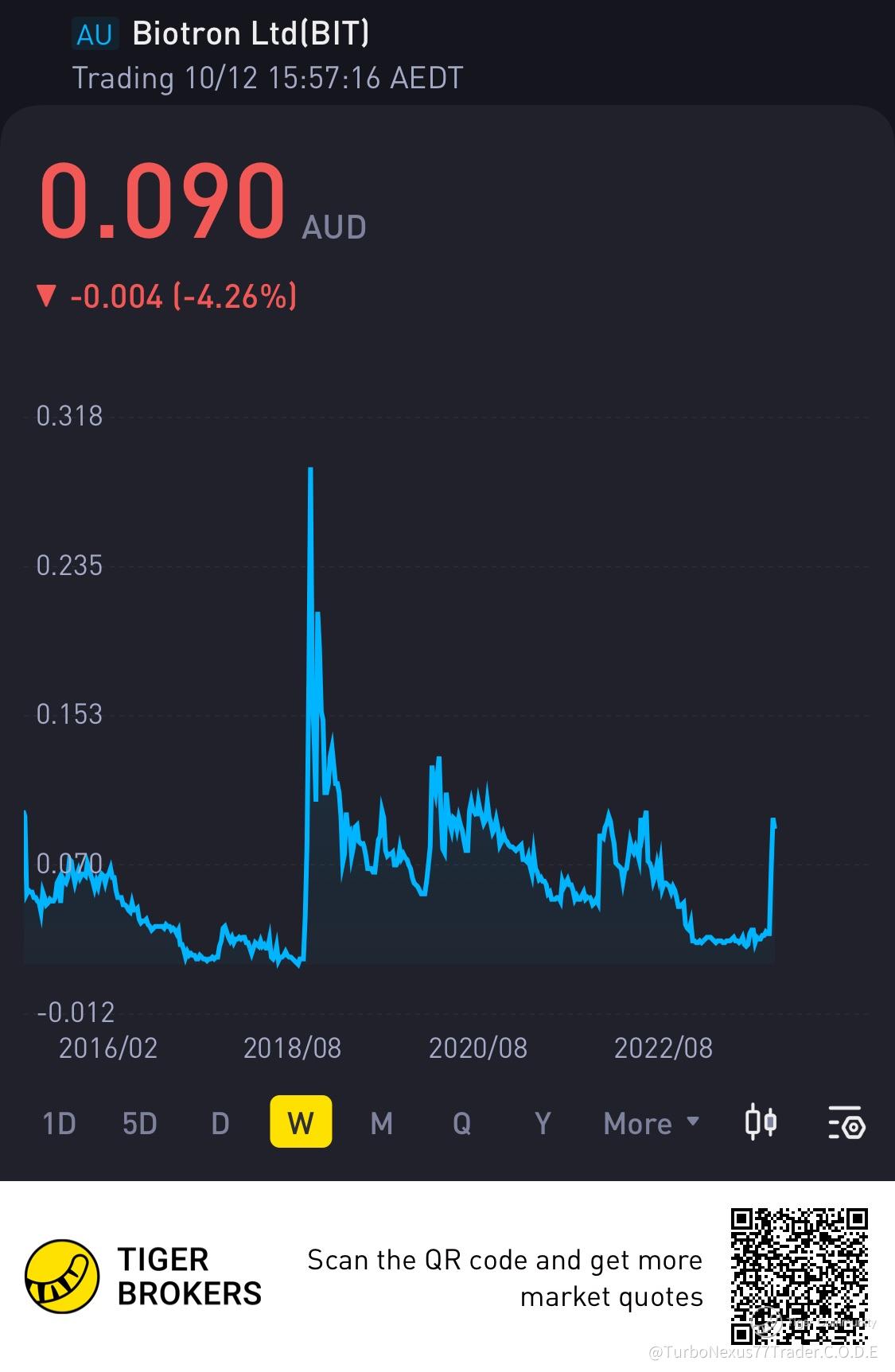Switch to the monthly M chart
This screenshot has height=1372, width=895.
(x=382, y=1123)
